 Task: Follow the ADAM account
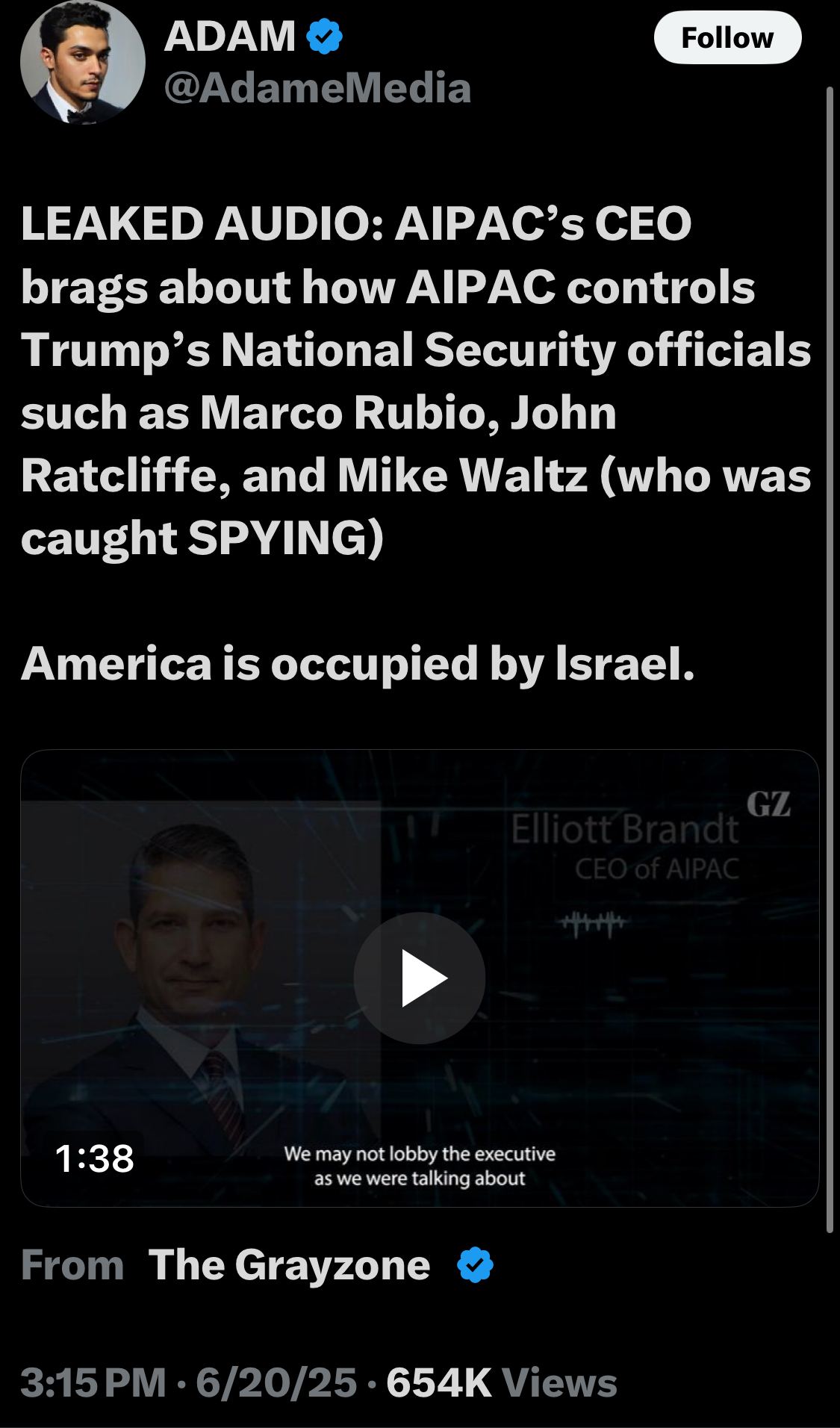click(x=727, y=37)
